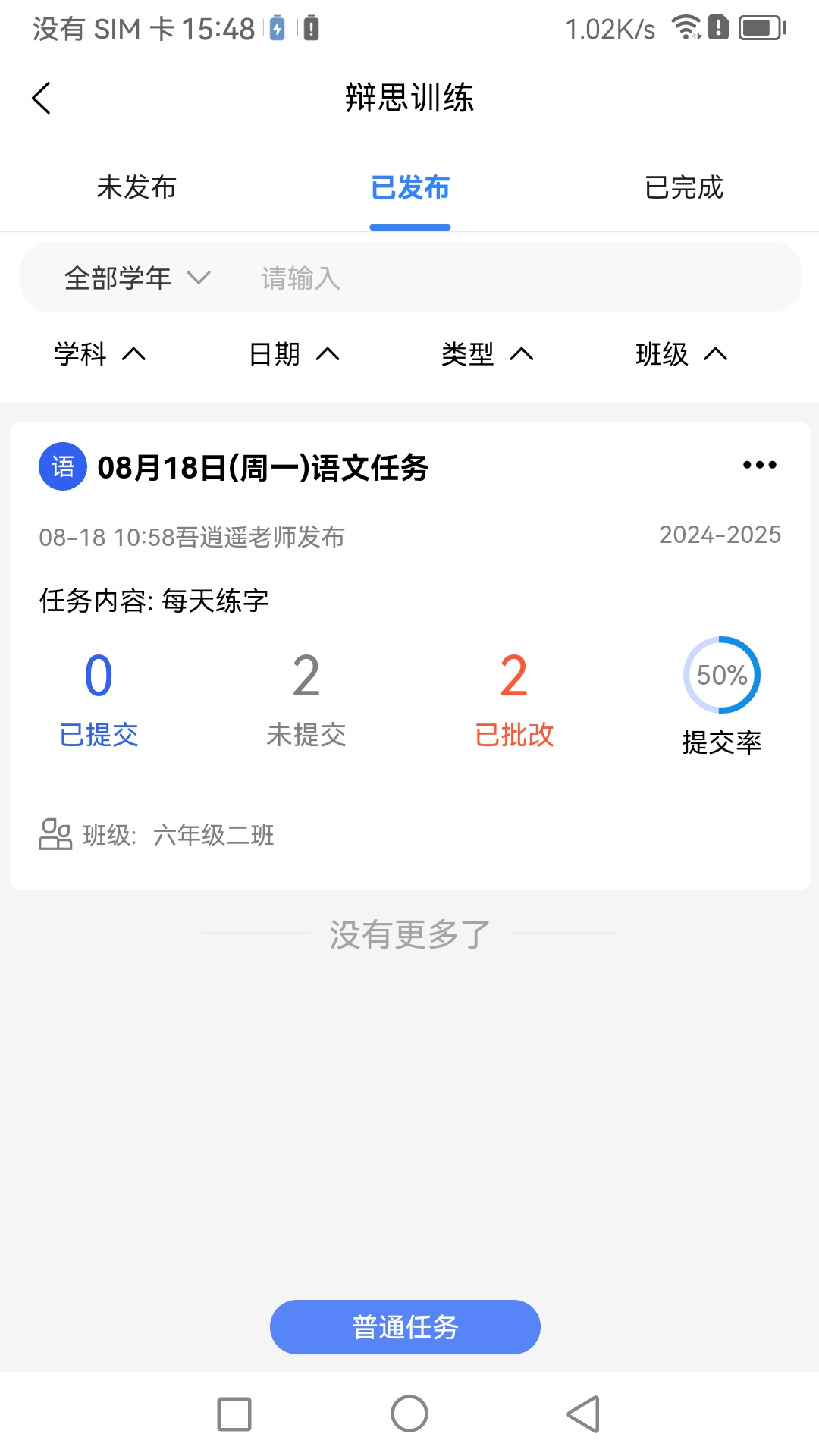Collapse the 日期 filter
The width and height of the screenshot is (819, 1456).
click(292, 353)
